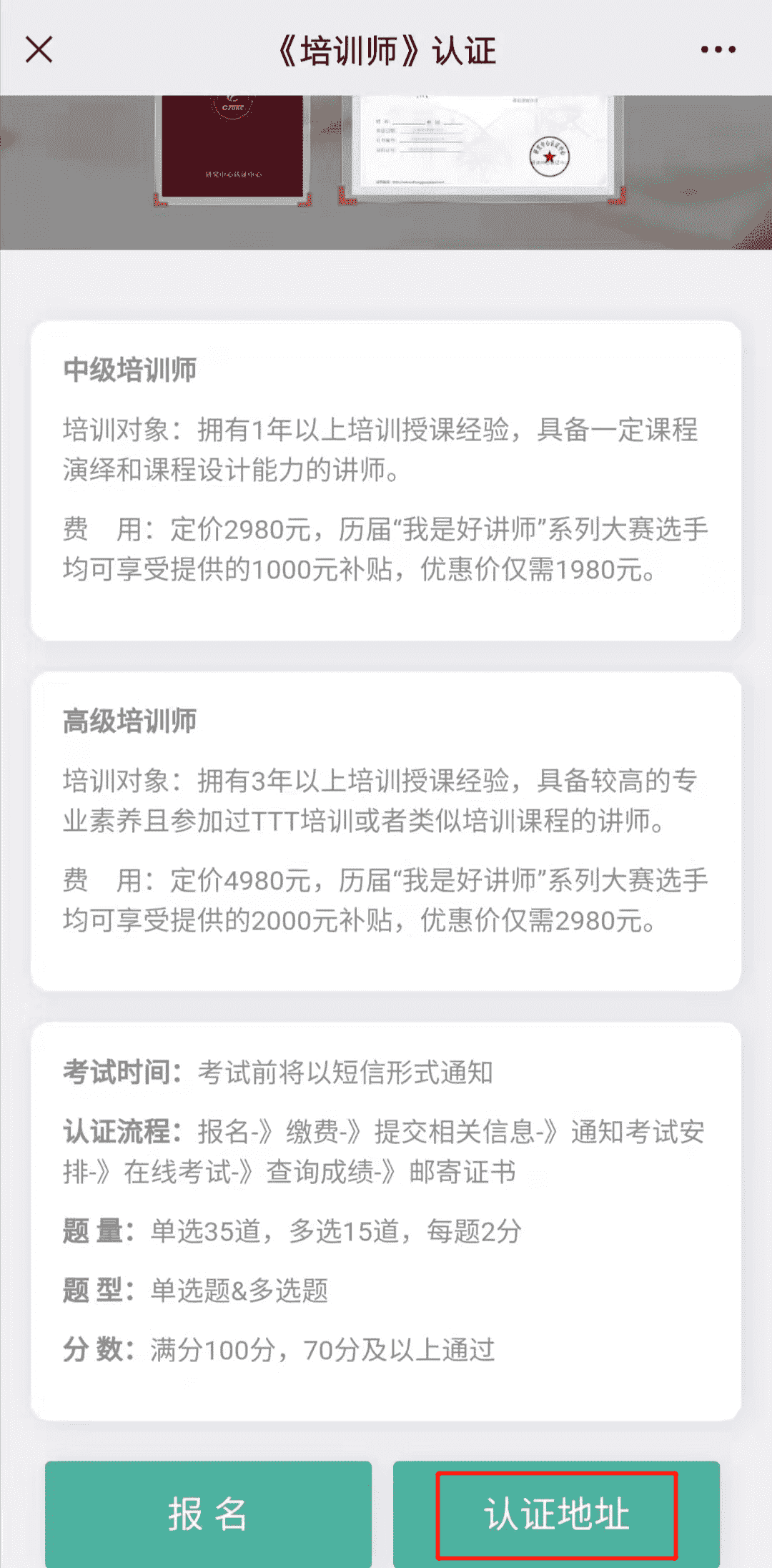Open the 认证地址 button
The width and height of the screenshot is (772, 1568).
(x=557, y=1514)
